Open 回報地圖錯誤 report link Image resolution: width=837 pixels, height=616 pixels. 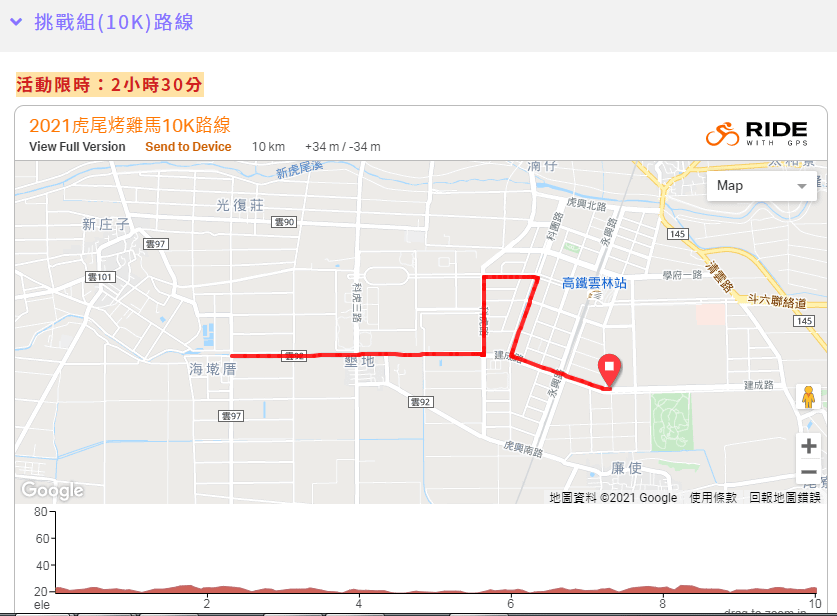[785, 497]
